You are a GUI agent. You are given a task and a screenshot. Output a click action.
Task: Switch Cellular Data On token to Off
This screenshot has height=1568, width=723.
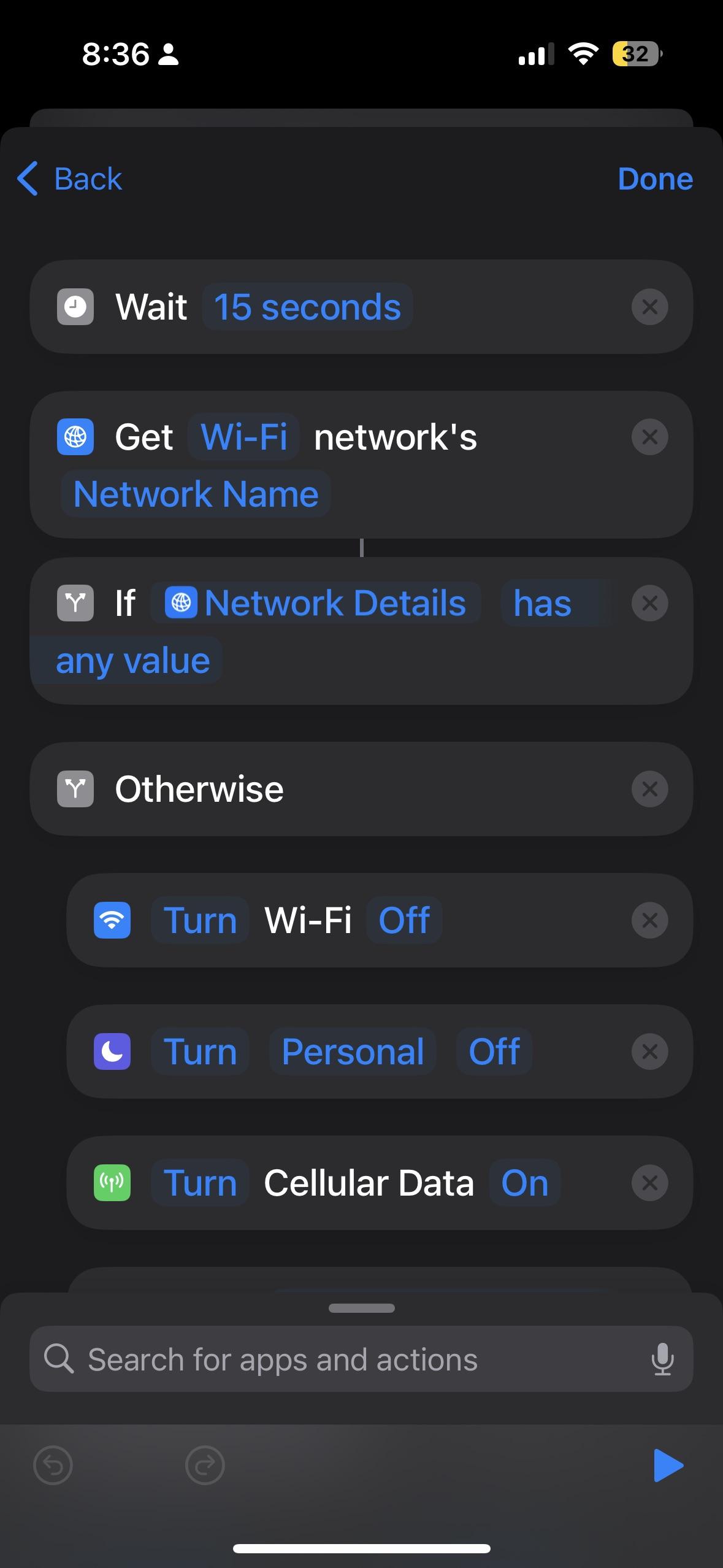(525, 1182)
